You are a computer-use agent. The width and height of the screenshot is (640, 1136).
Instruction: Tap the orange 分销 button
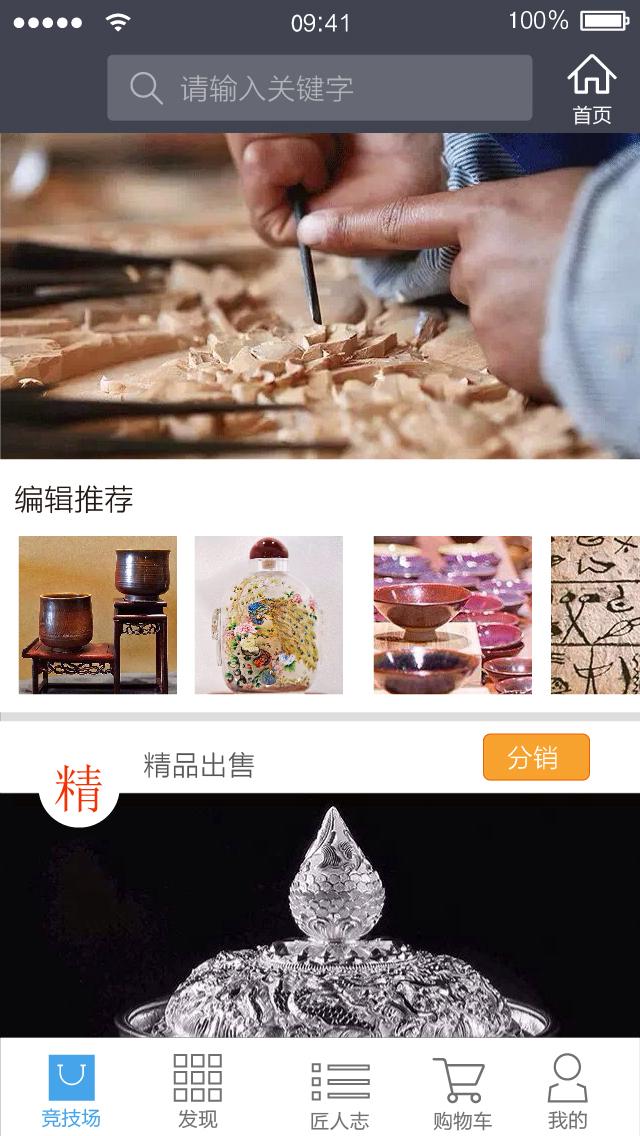536,757
